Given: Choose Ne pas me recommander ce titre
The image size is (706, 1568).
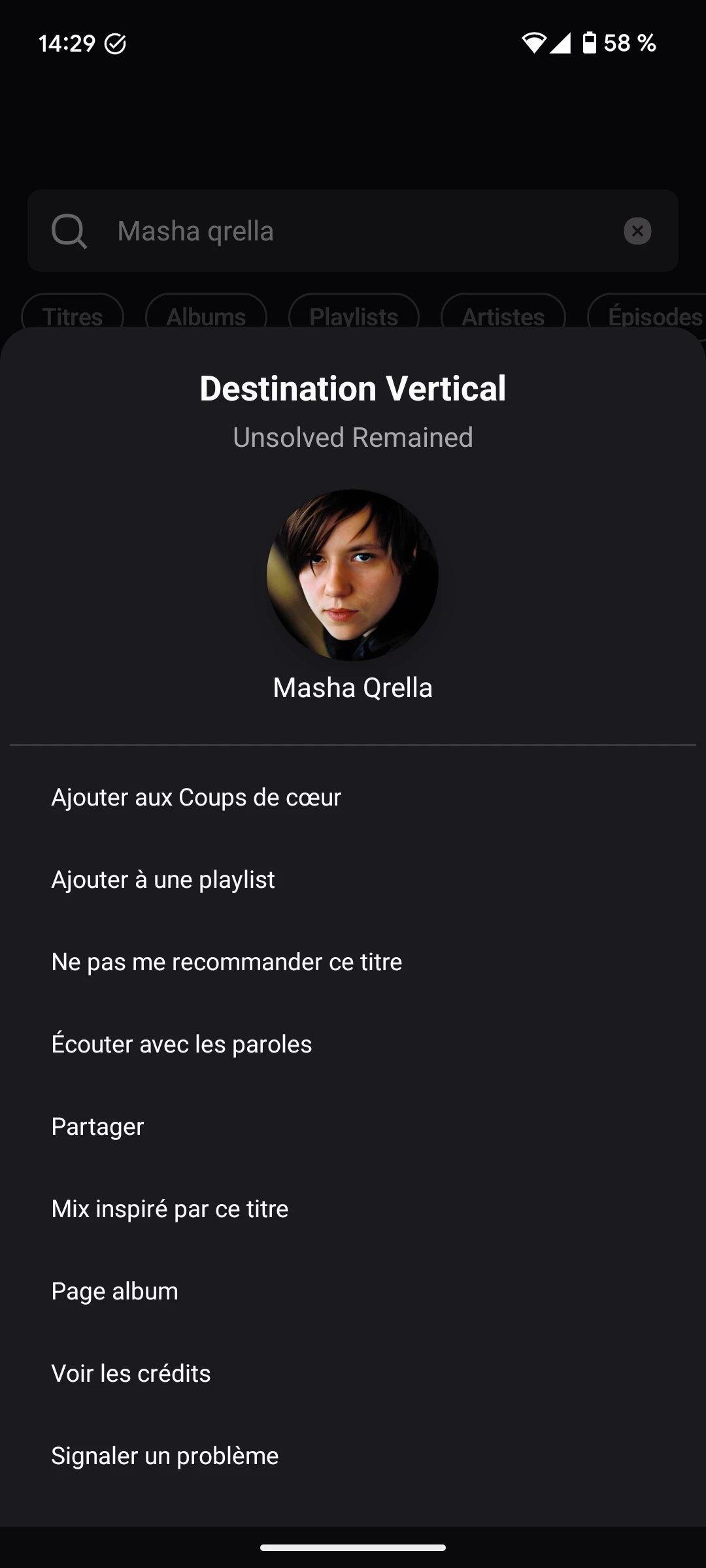Looking at the screenshot, I should tap(226, 962).
